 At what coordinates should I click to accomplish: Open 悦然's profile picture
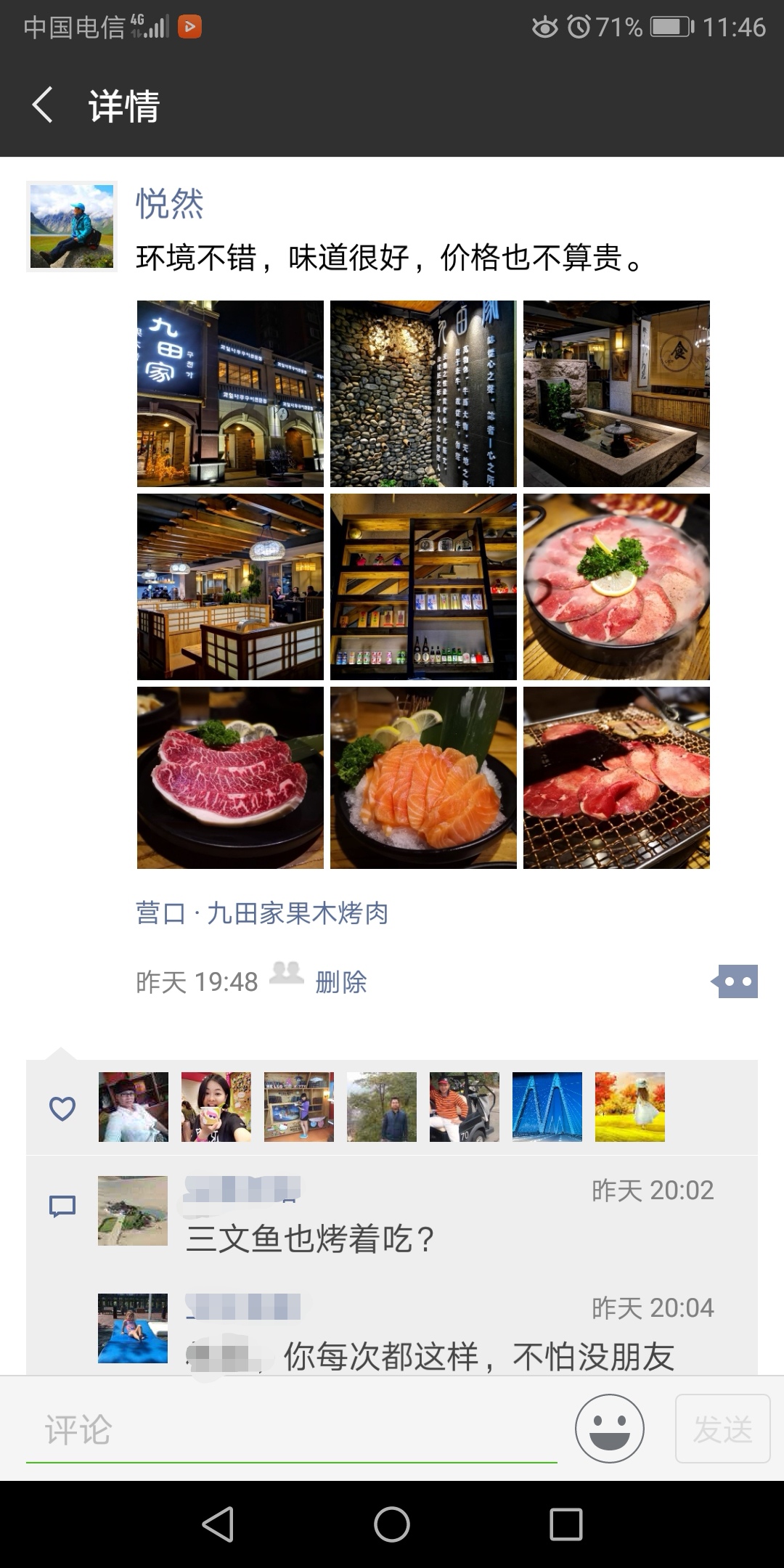coord(71,226)
